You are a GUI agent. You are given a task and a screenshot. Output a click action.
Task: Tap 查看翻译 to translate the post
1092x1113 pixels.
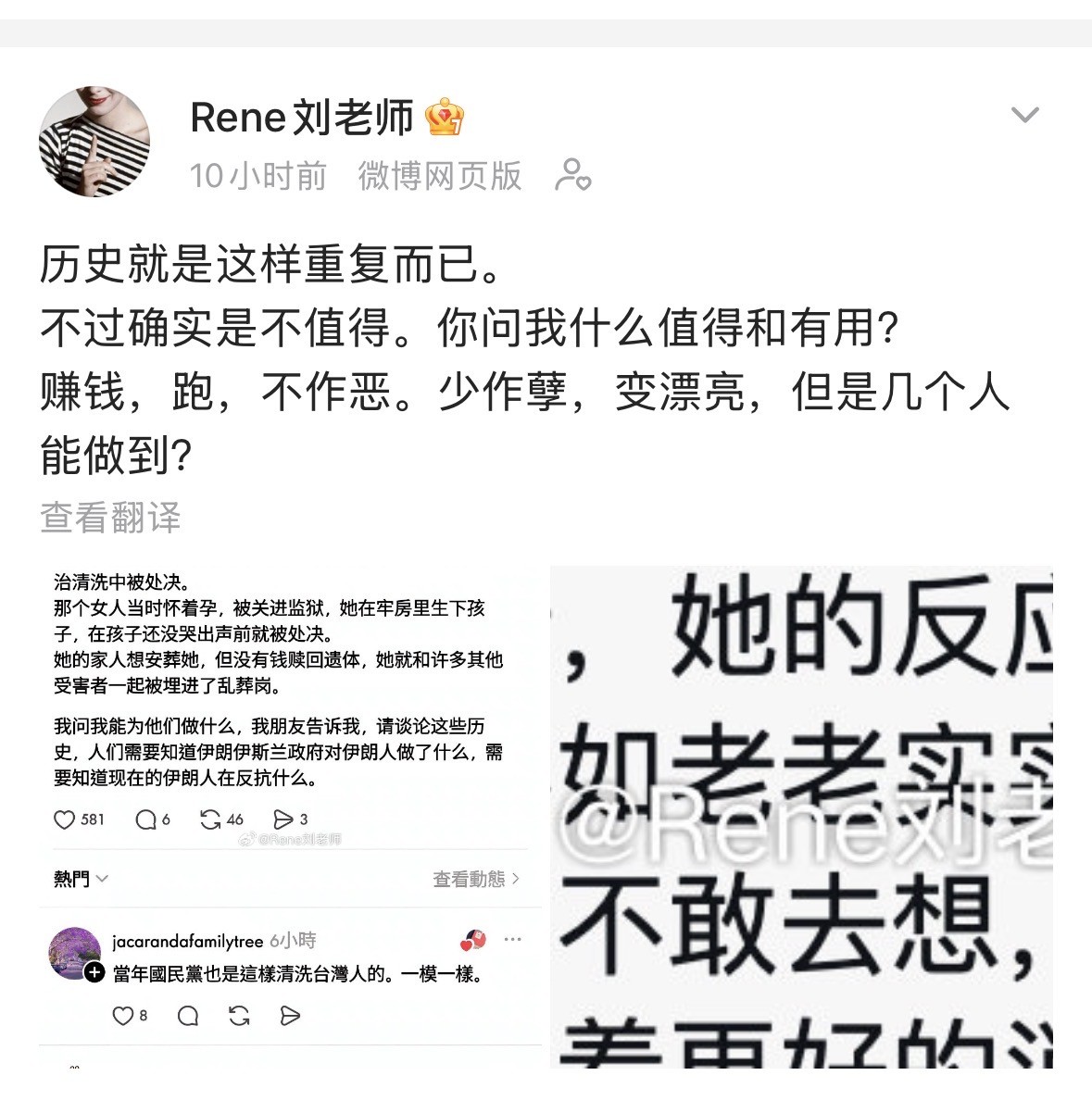[x=110, y=517]
